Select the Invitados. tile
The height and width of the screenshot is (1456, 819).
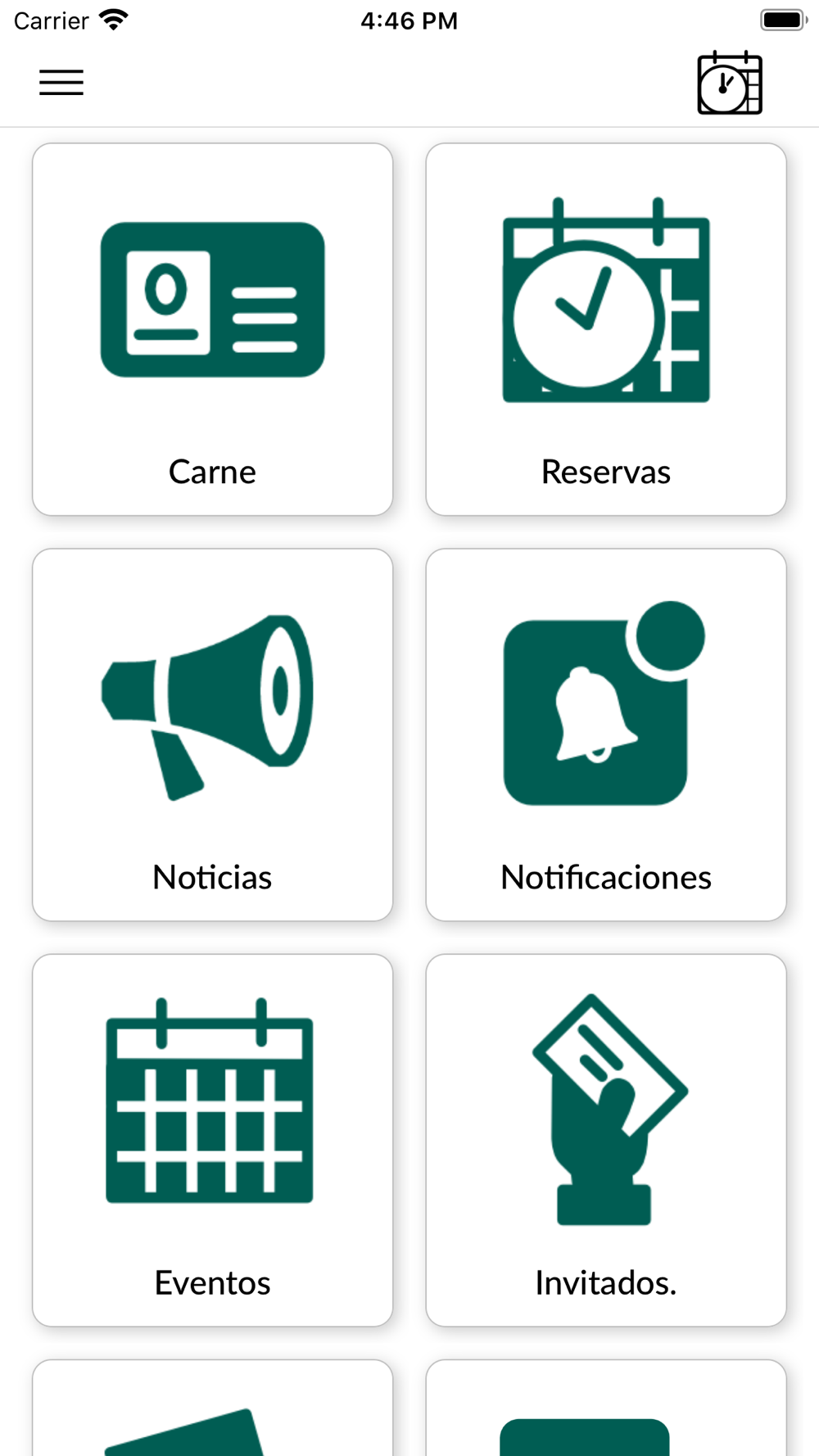pos(606,1140)
